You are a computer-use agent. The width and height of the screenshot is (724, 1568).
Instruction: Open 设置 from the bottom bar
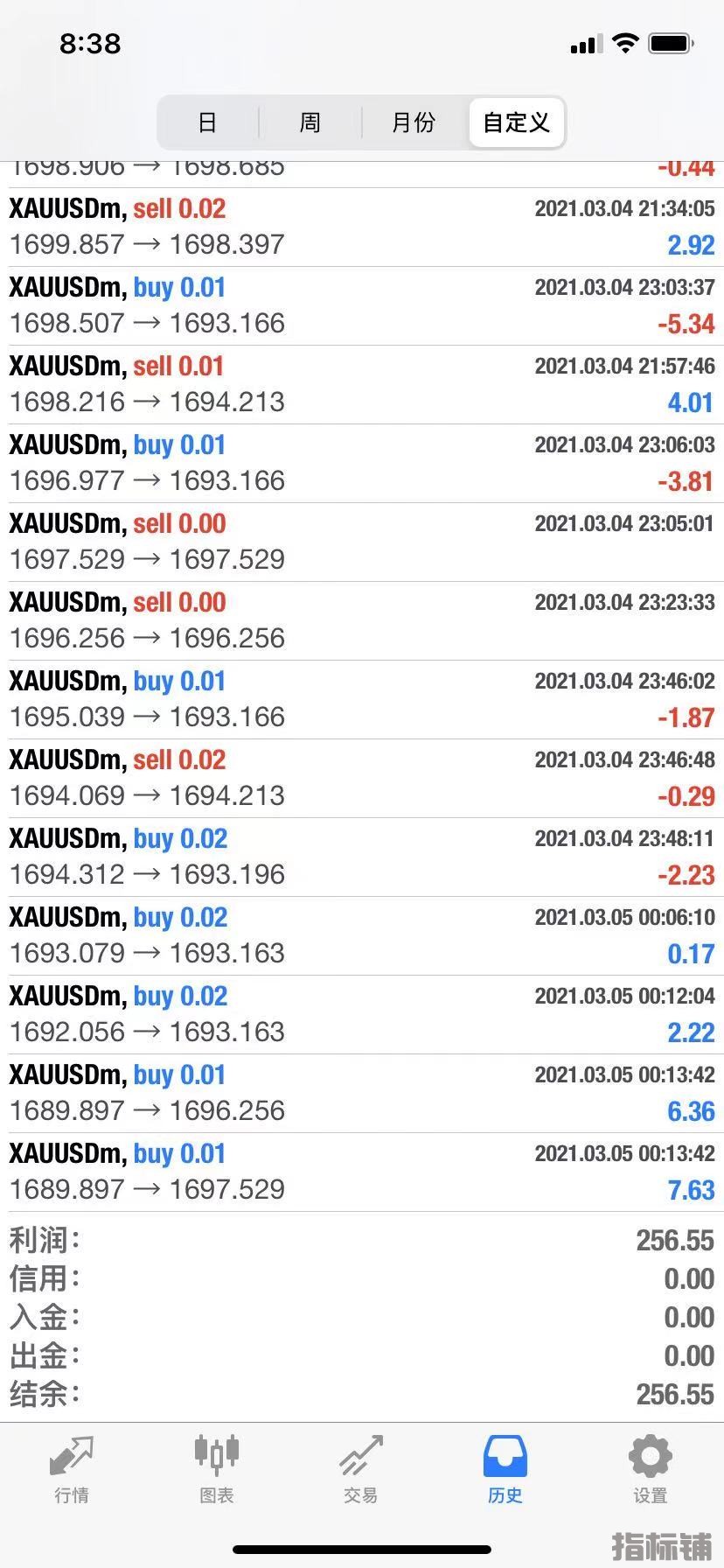[650, 1470]
